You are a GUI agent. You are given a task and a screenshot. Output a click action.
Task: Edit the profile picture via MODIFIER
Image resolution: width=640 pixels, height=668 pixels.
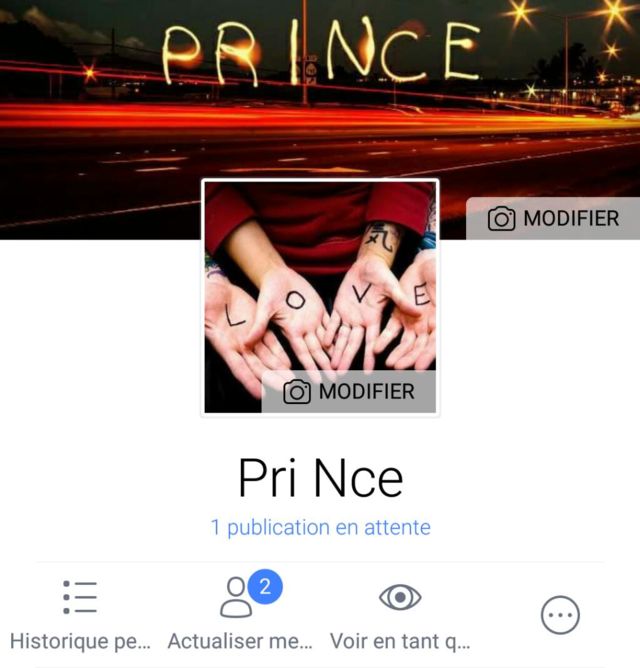coord(349,392)
